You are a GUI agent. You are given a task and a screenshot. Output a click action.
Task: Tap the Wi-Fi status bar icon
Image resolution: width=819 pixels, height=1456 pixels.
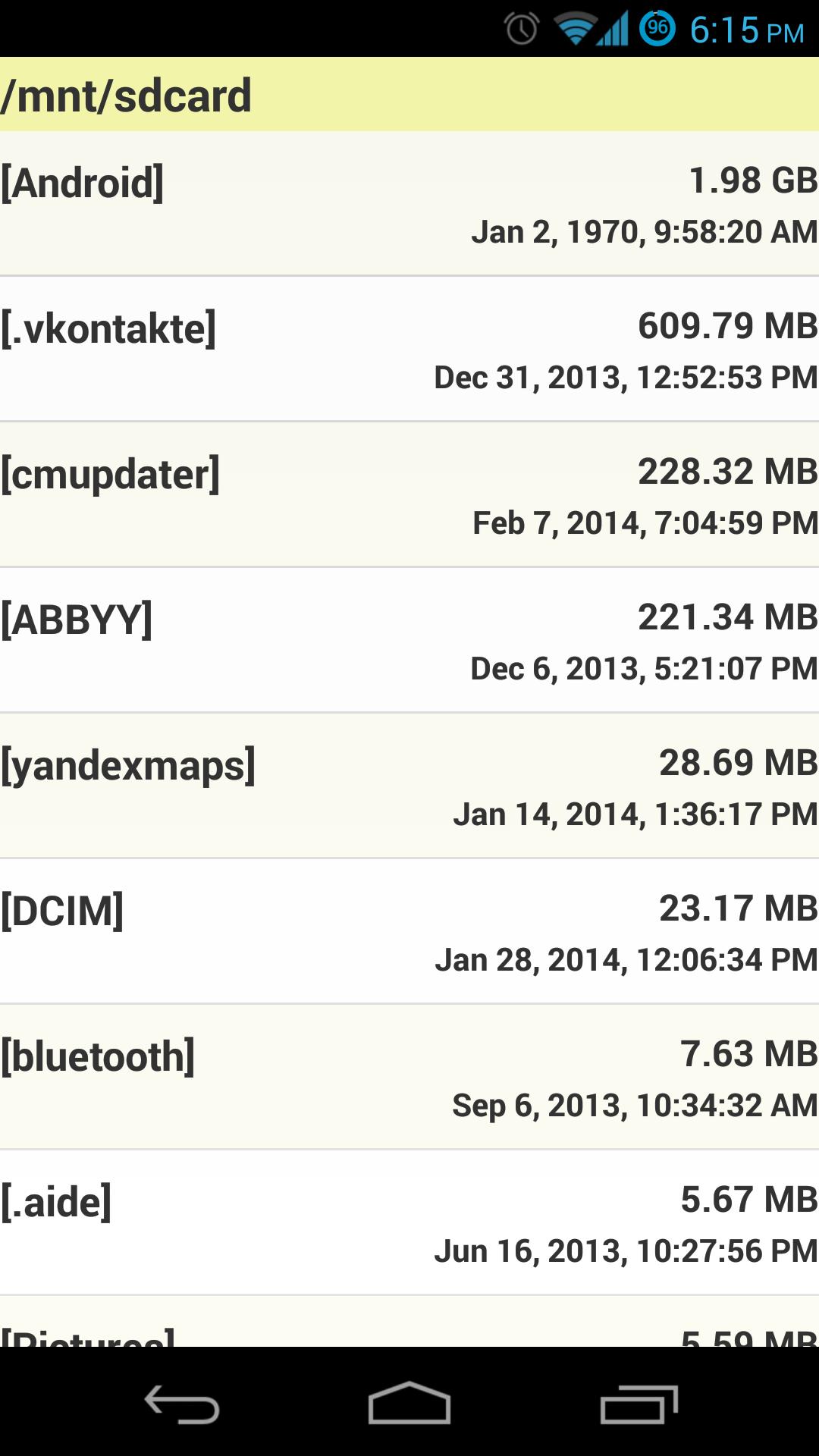(x=576, y=28)
